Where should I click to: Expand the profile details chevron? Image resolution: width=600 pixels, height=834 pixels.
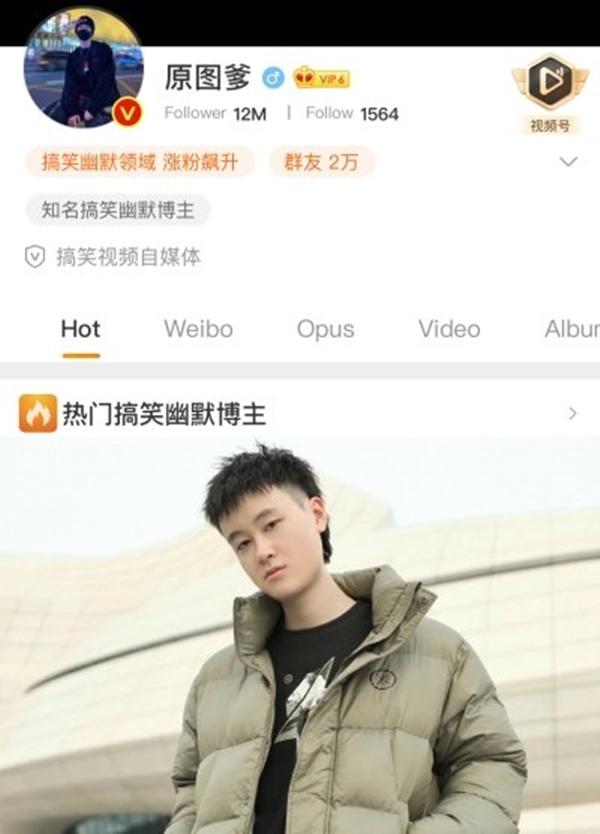pos(569,161)
